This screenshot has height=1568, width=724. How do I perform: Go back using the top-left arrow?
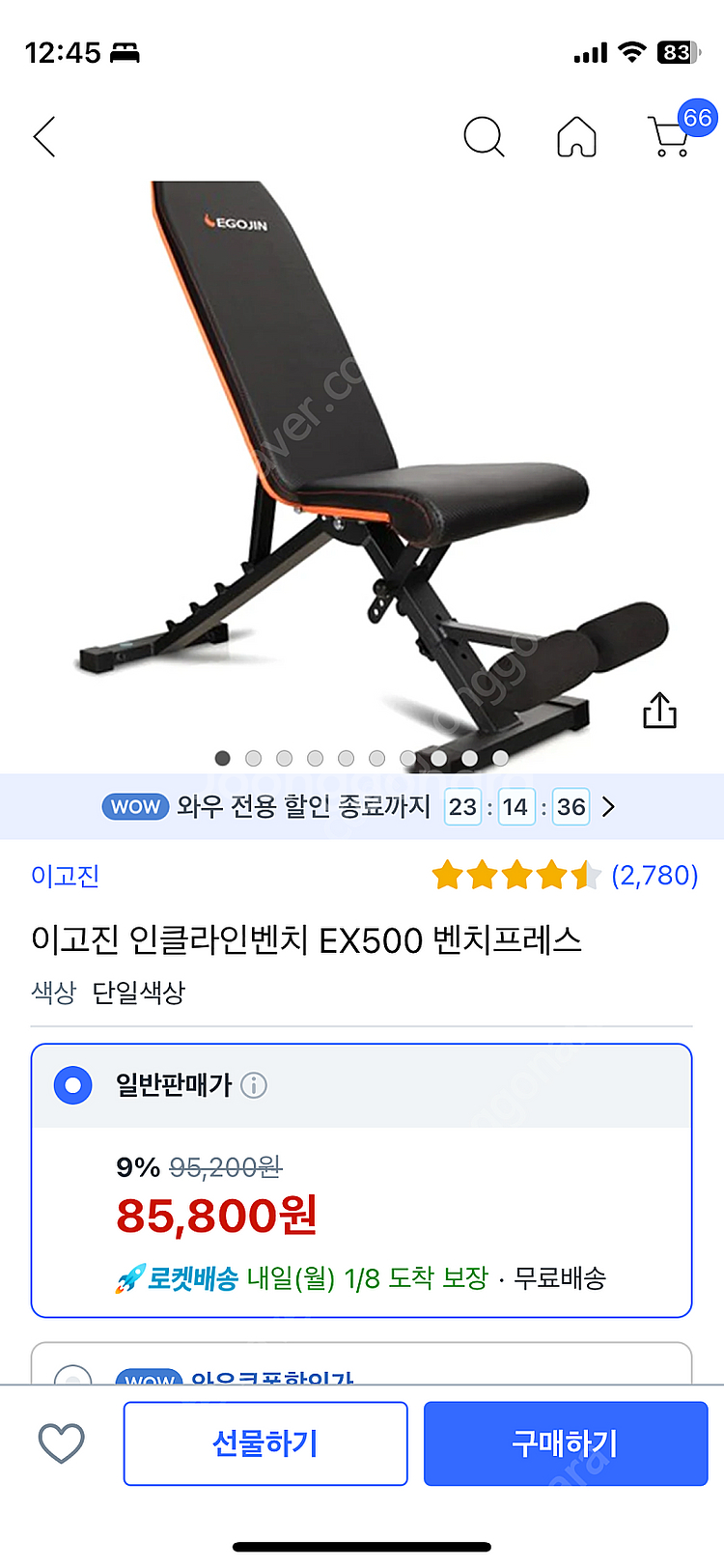pyautogui.click(x=45, y=137)
